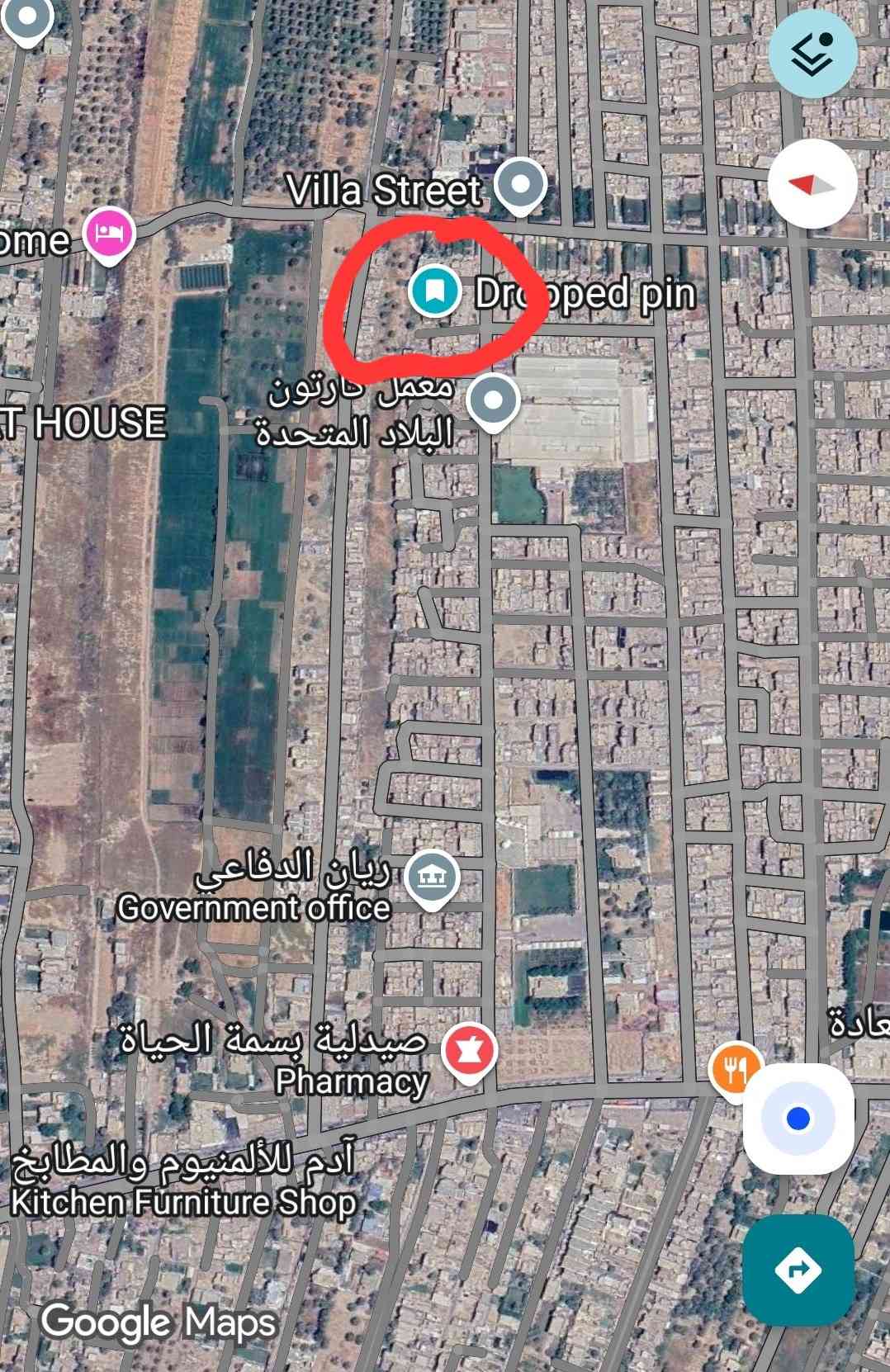This screenshot has width=890, height=1372.
Task: Select the Dropped pin marker
Action: [x=434, y=291]
